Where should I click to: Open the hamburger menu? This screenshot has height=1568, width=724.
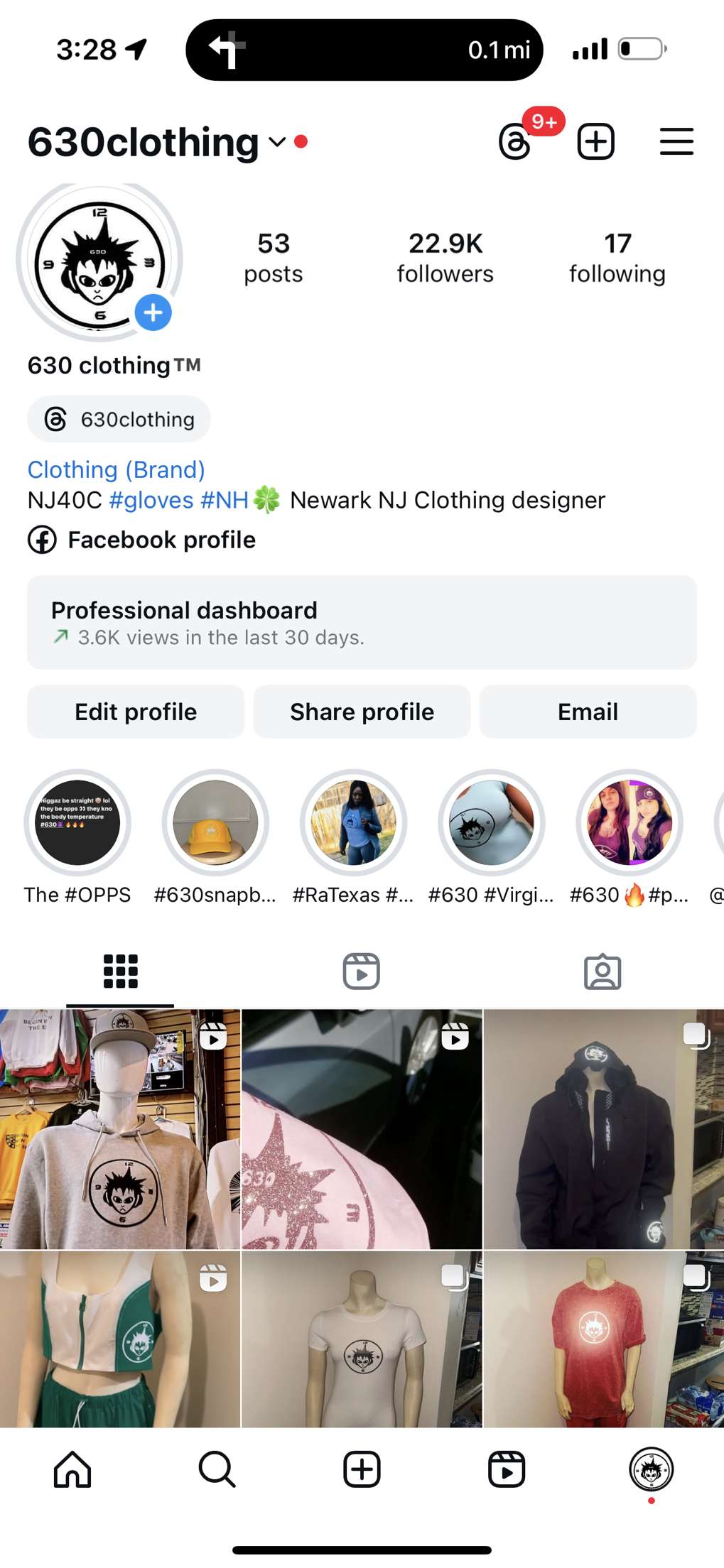tap(676, 141)
